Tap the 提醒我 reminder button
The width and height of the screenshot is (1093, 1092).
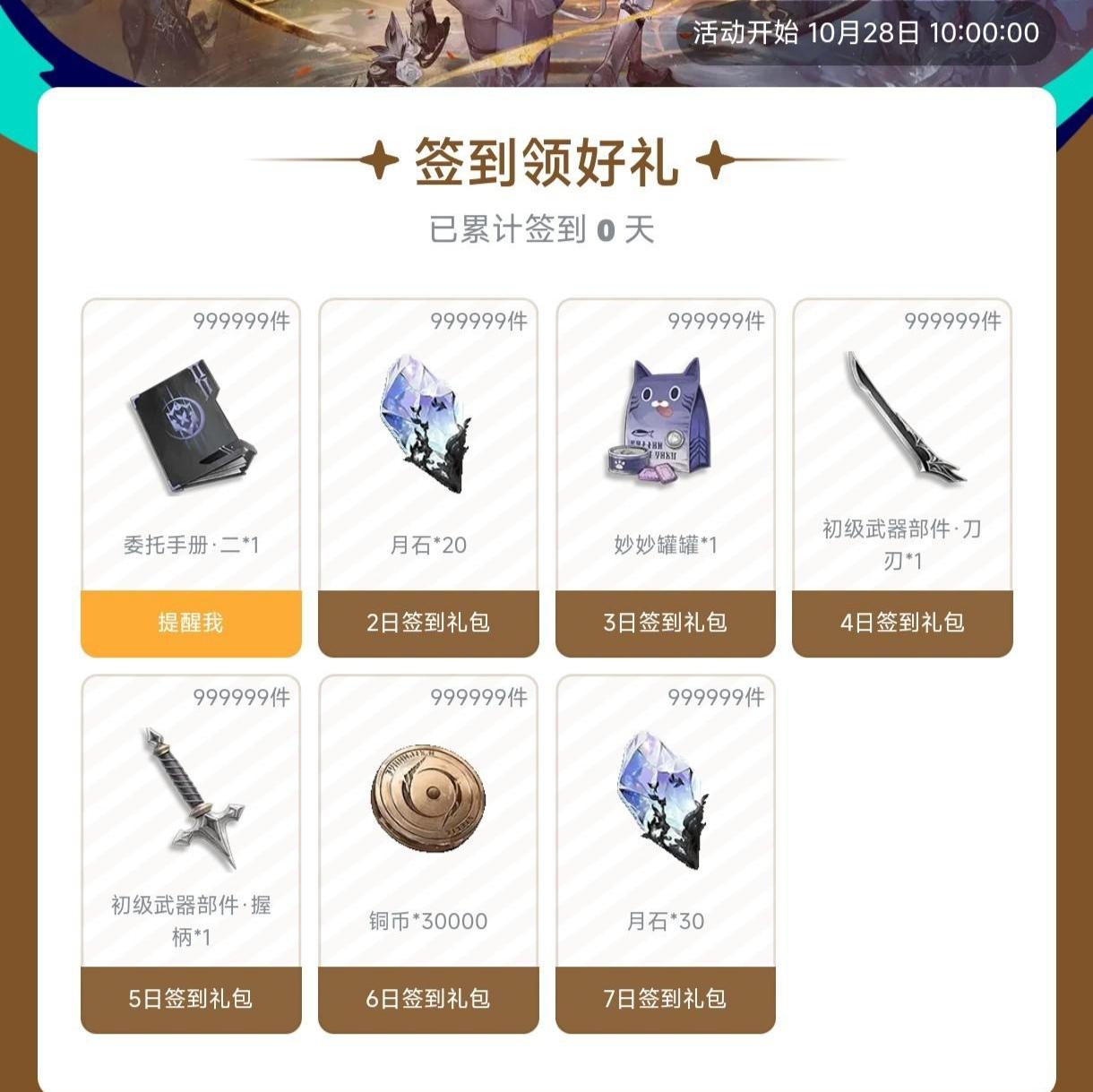[191, 623]
